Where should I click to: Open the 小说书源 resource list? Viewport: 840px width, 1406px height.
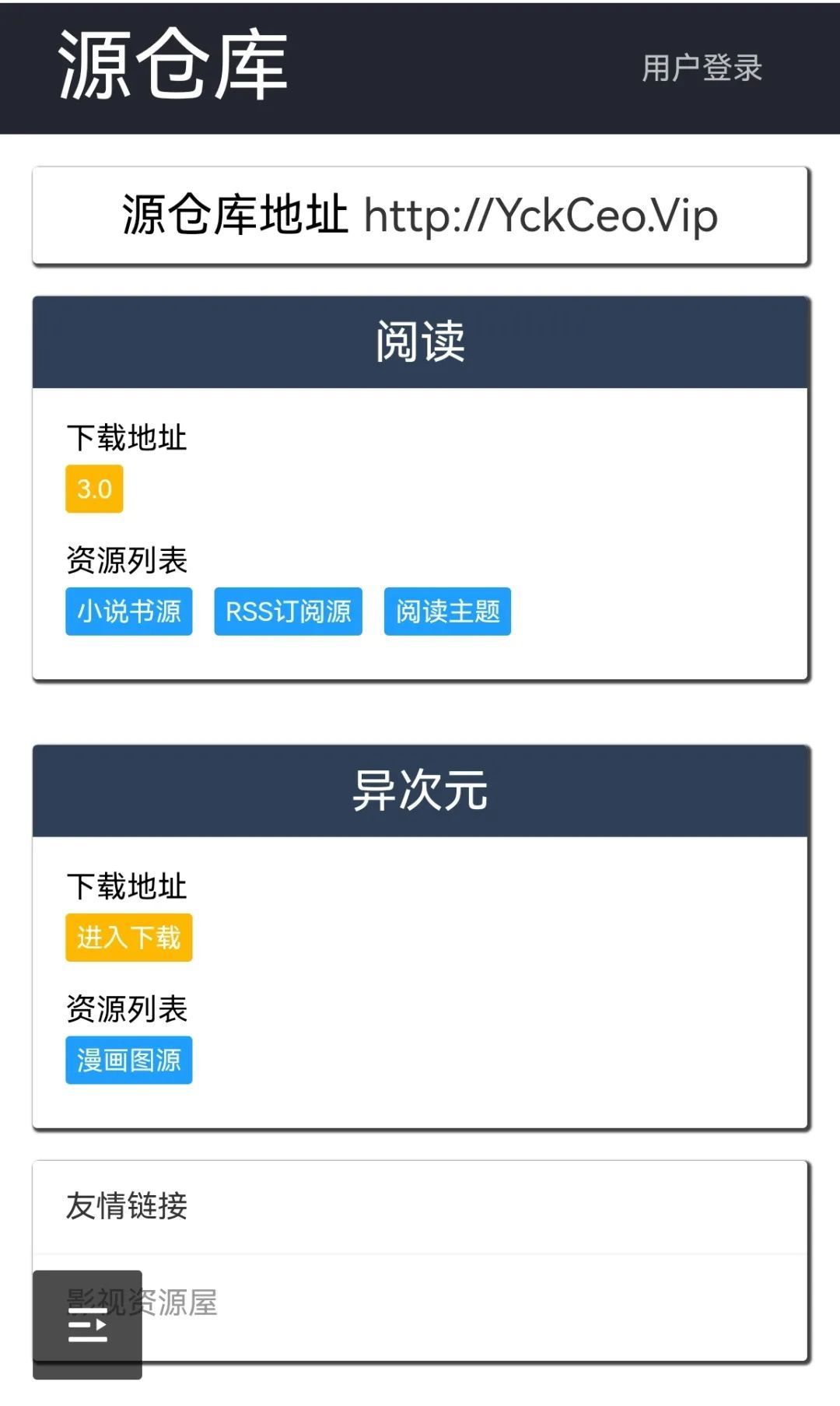pyautogui.click(x=128, y=612)
